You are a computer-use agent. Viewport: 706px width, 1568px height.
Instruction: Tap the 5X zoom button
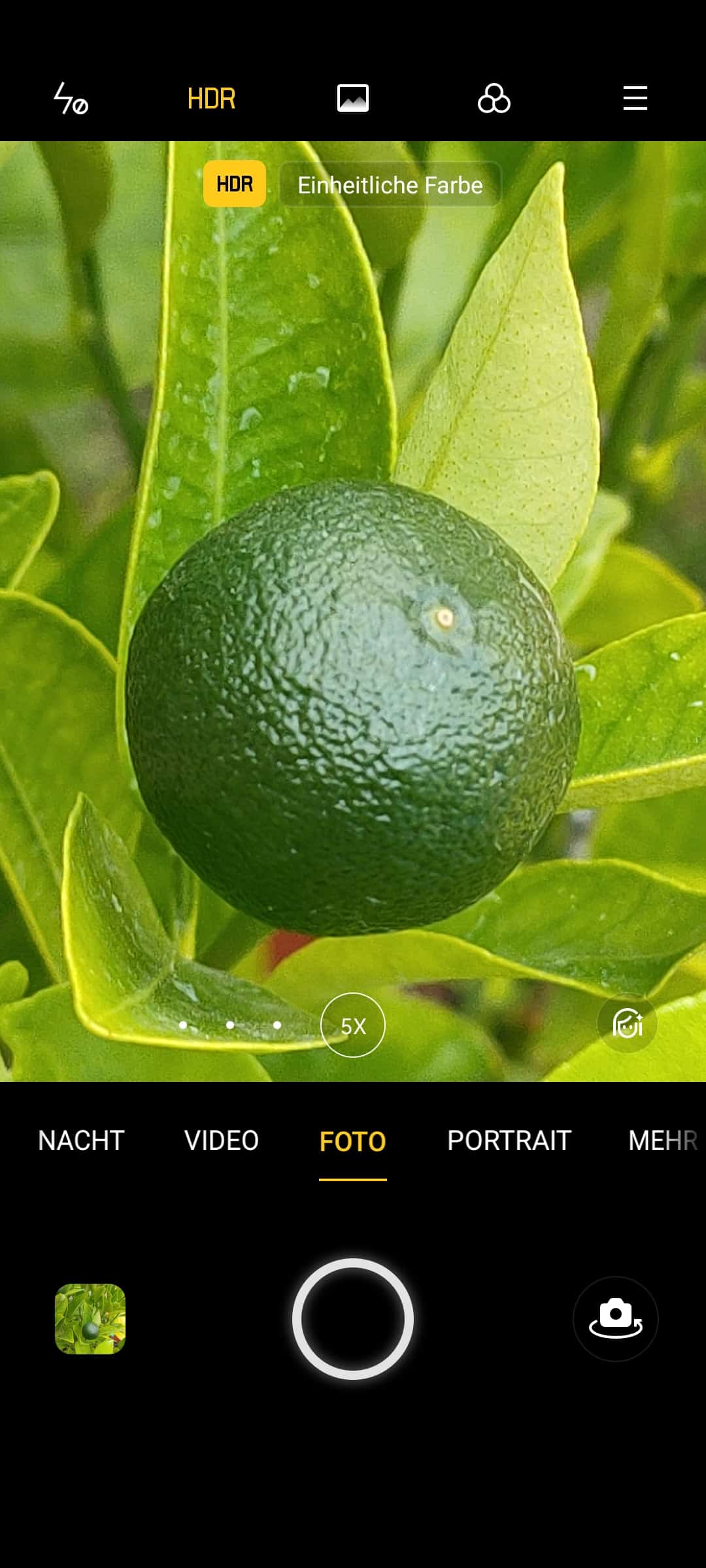click(353, 1025)
